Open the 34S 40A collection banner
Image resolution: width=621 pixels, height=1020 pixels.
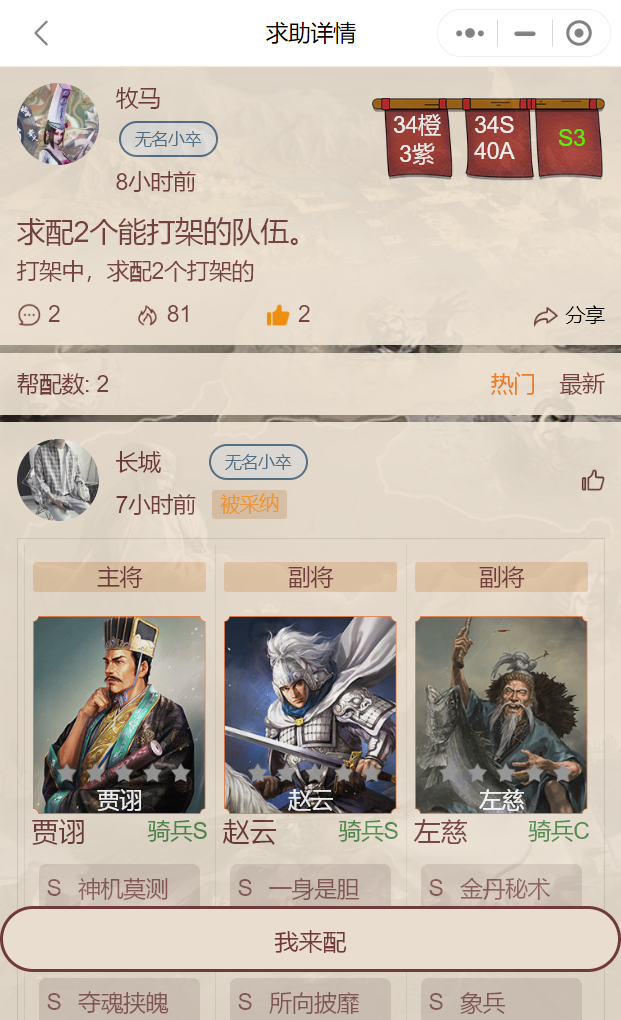pyautogui.click(x=494, y=139)
